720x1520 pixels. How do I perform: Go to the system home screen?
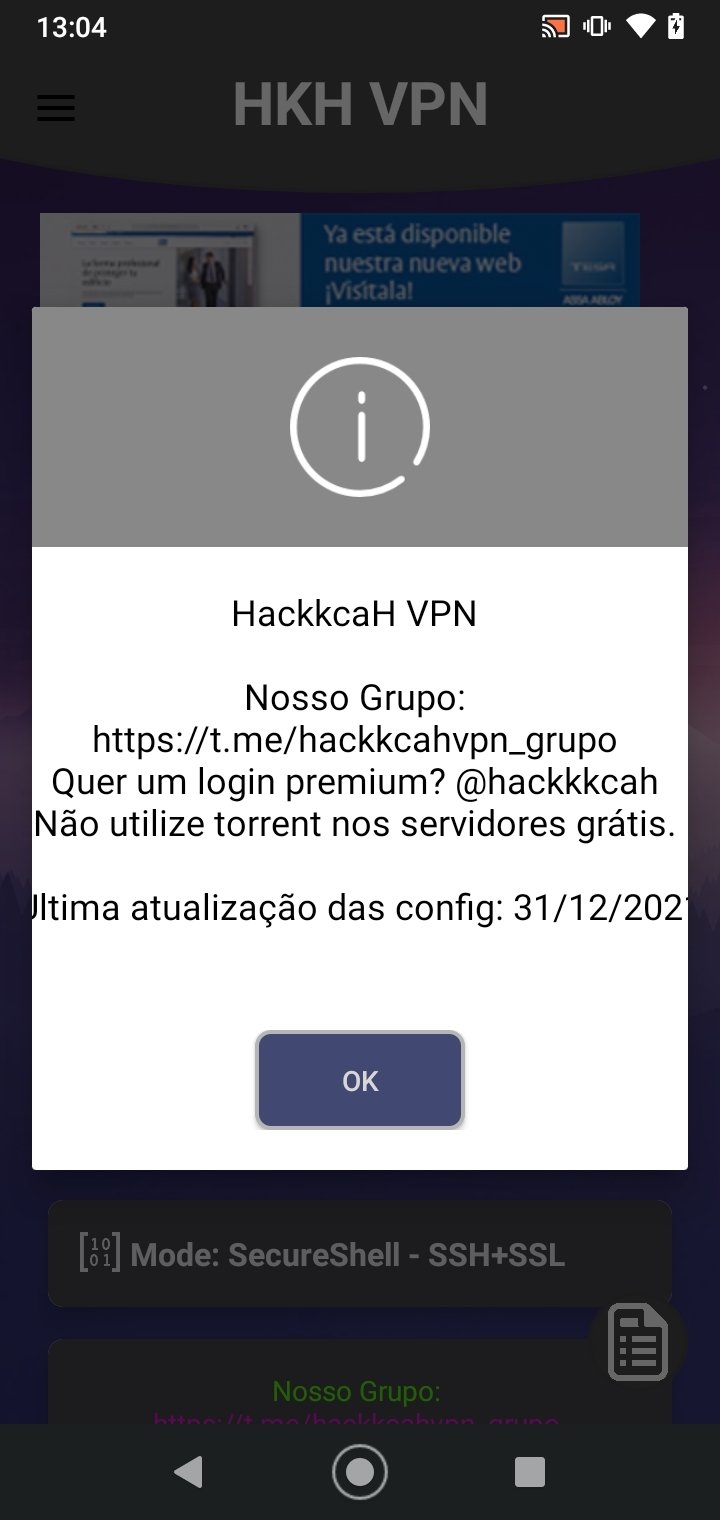click(360, 1471)
